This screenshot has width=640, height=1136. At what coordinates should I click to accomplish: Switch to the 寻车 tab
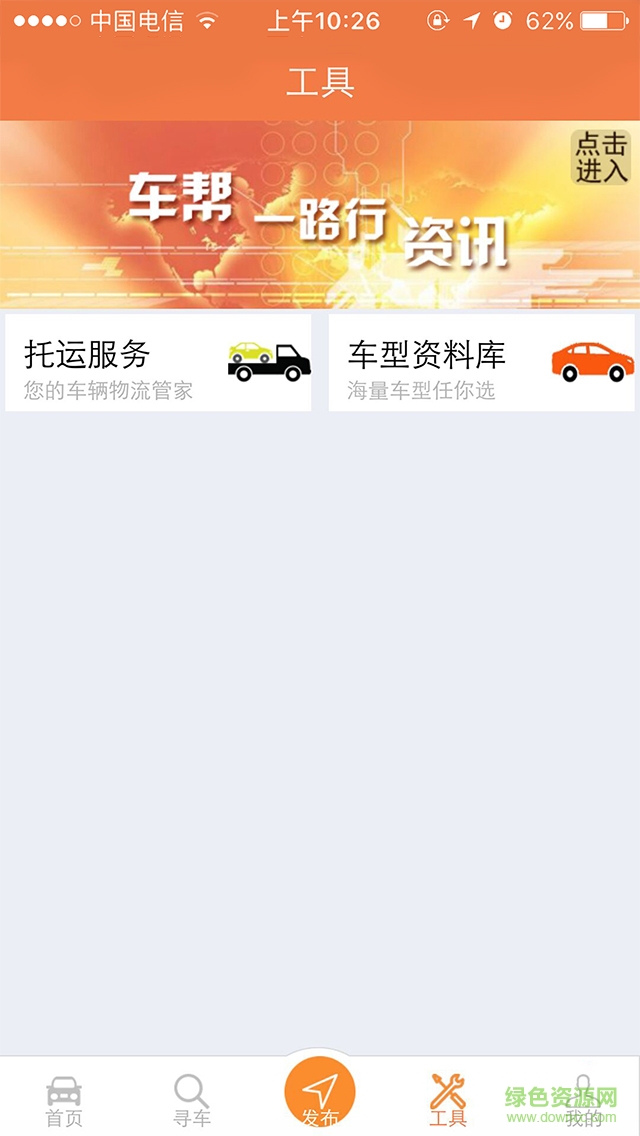[x=191, y=1100]
